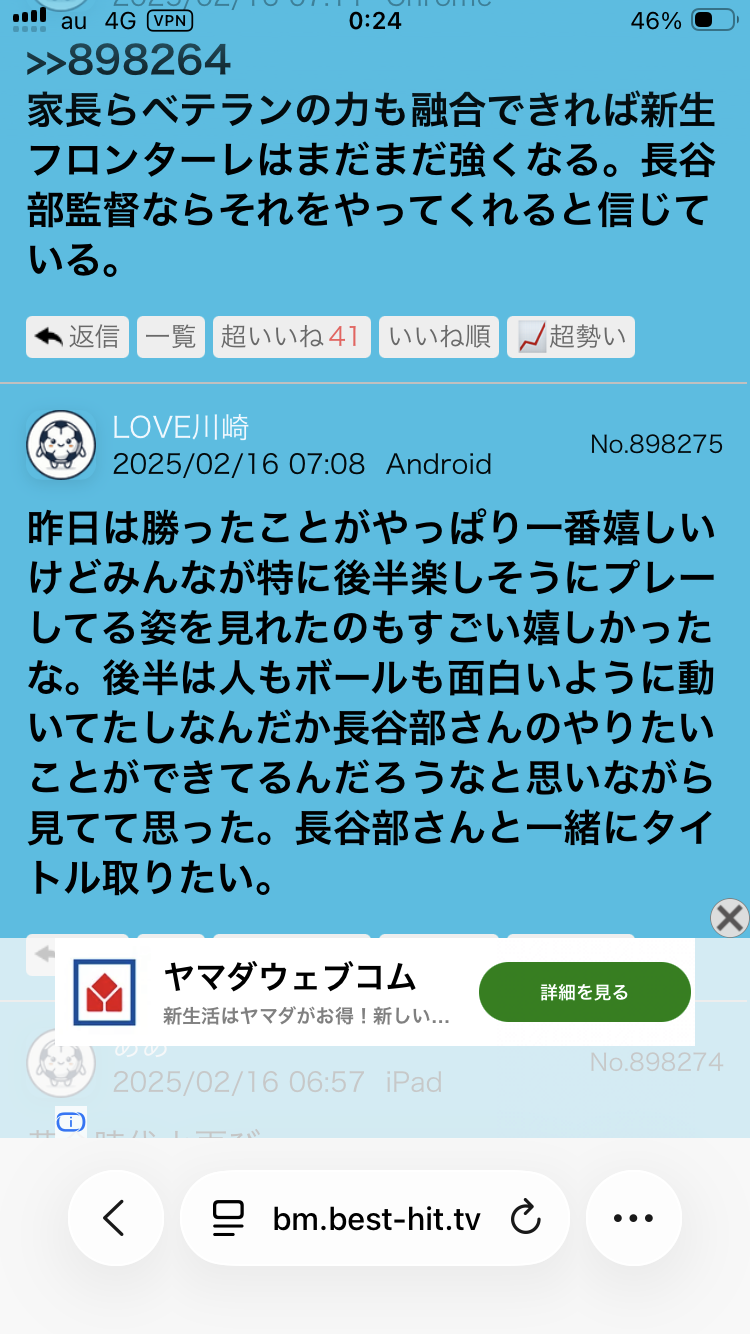Open the >>898264 reply reference link

tap(128, 62)
